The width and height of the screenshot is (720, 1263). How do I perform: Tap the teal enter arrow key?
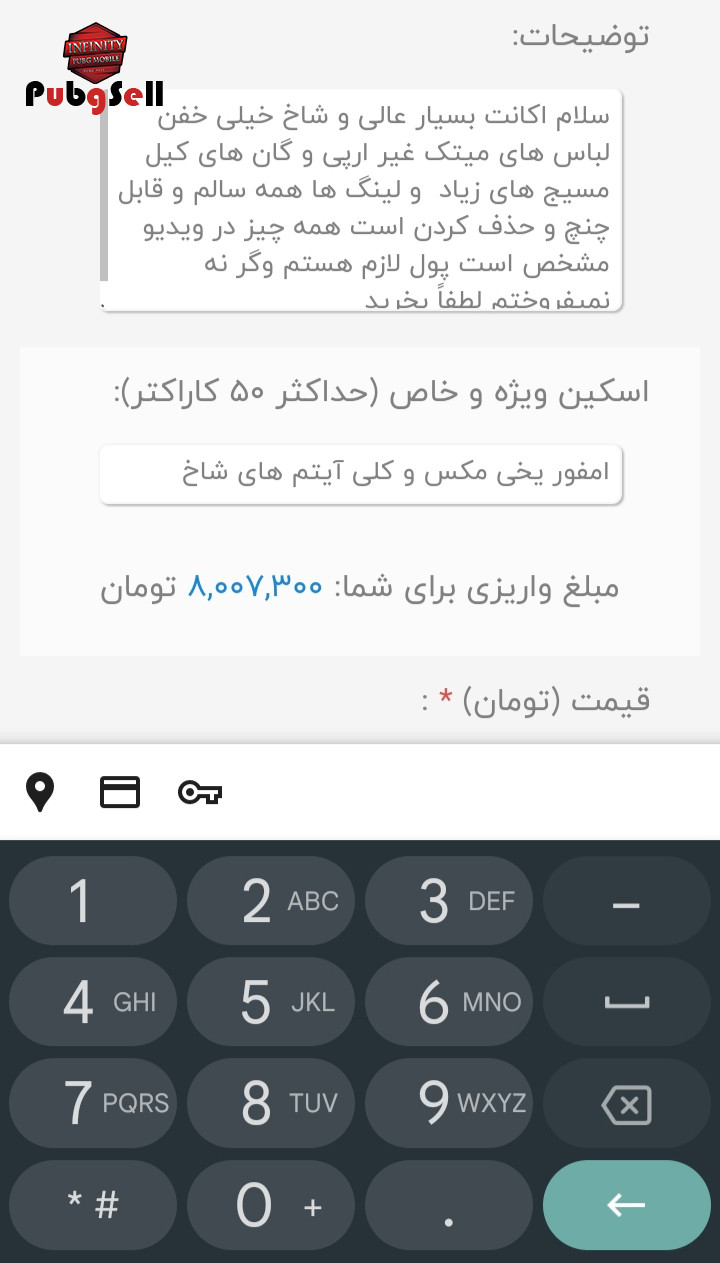pyautogui.click(x=626, y=1205)
